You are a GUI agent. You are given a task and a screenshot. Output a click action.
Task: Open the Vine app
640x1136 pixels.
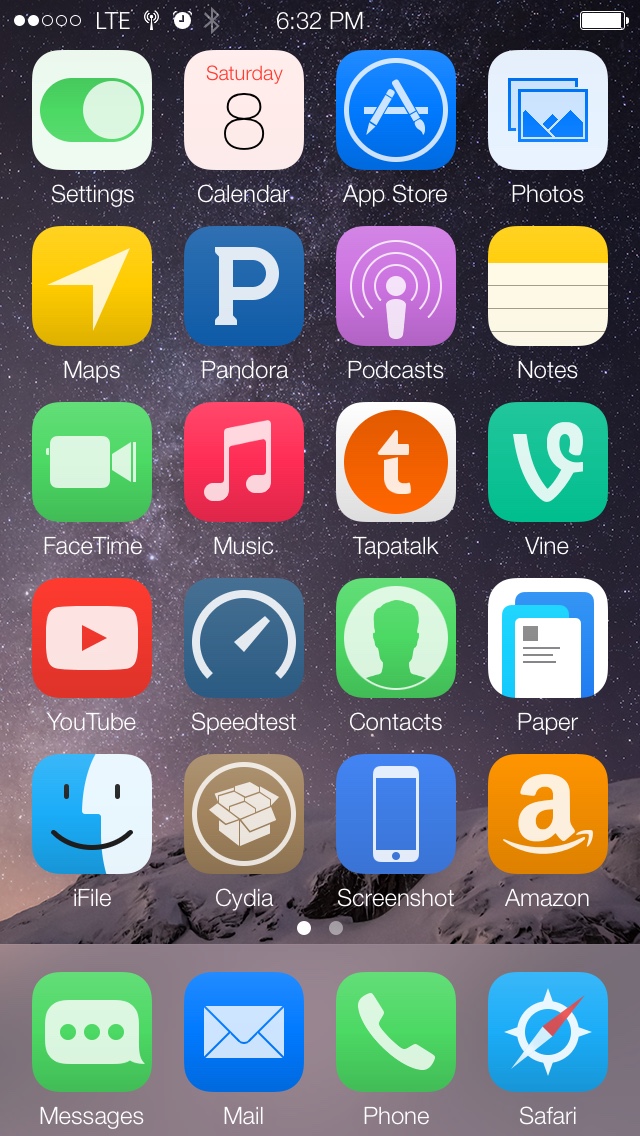(x=548, y=462)
